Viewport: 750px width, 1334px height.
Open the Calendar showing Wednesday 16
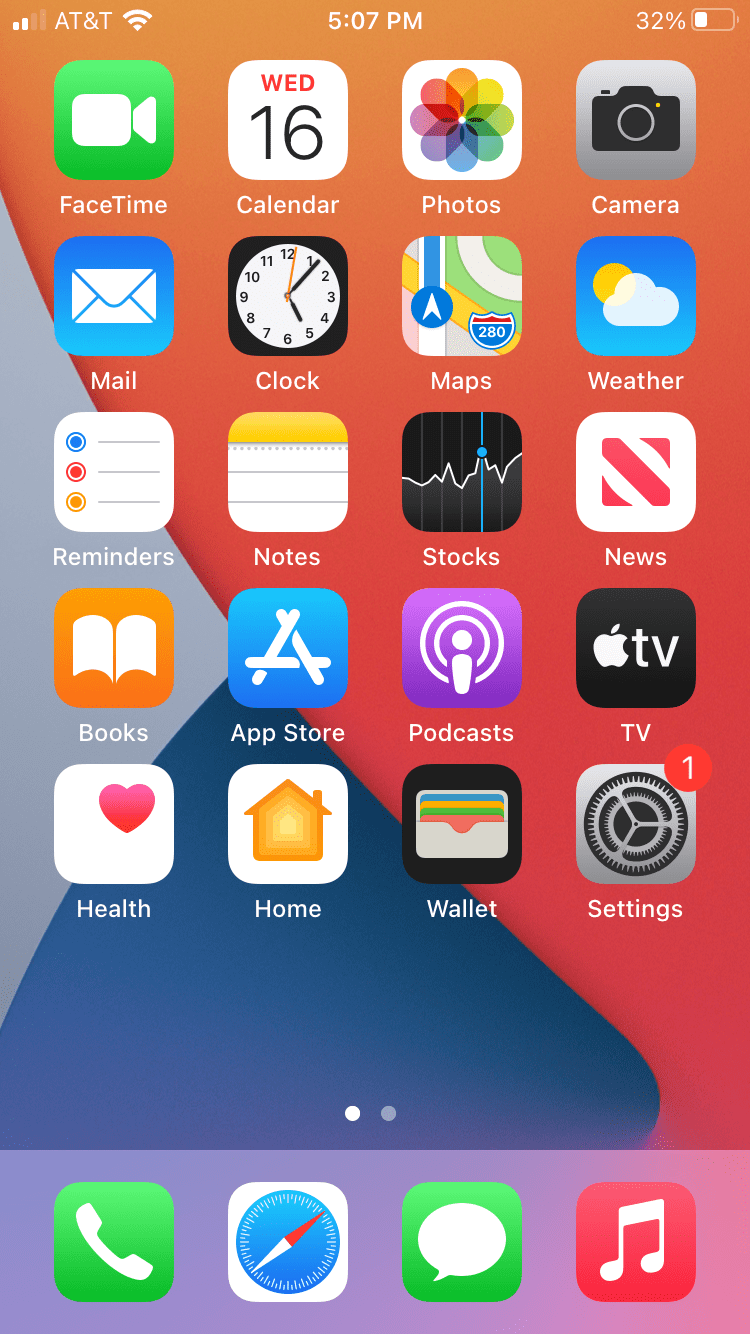click(287, 120)
